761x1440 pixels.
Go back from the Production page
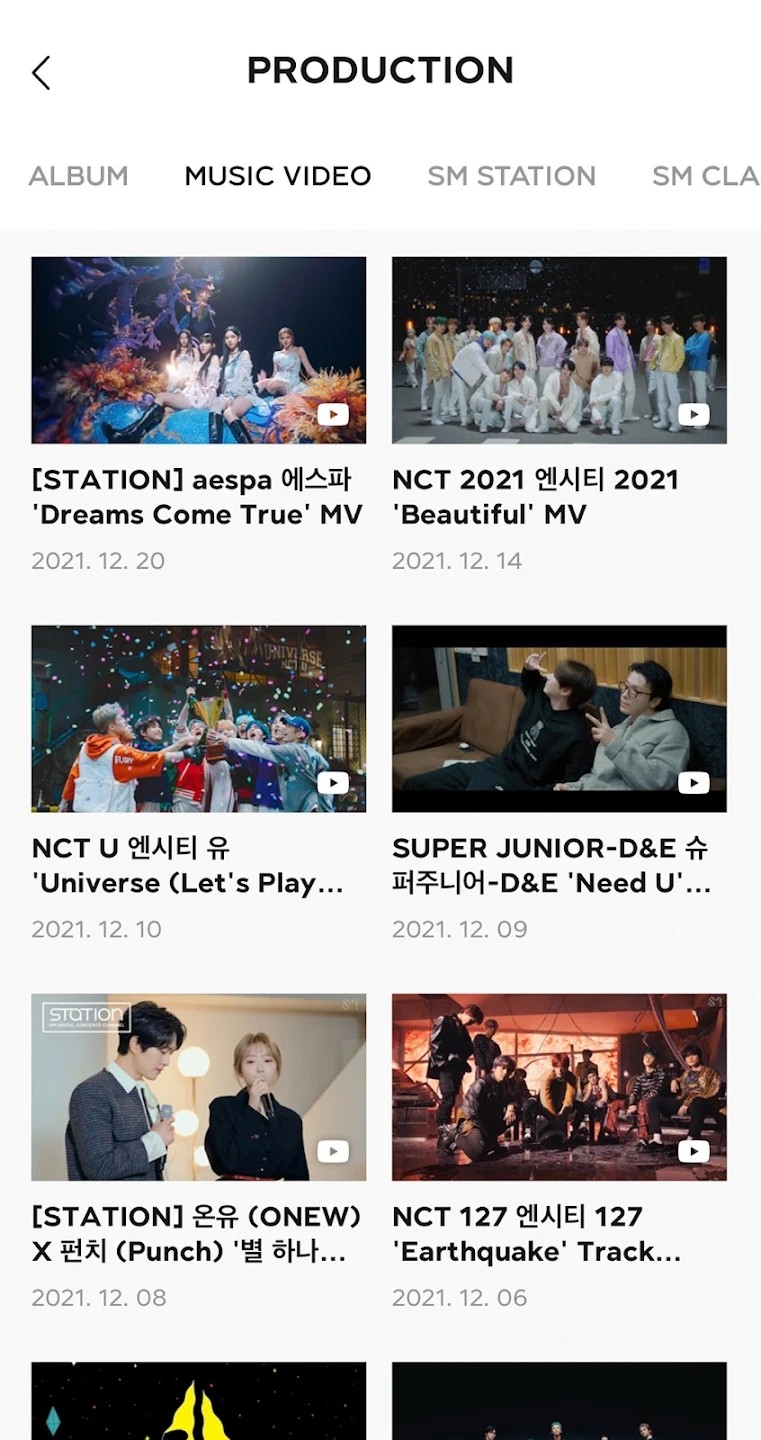click(x=41, y=73)
